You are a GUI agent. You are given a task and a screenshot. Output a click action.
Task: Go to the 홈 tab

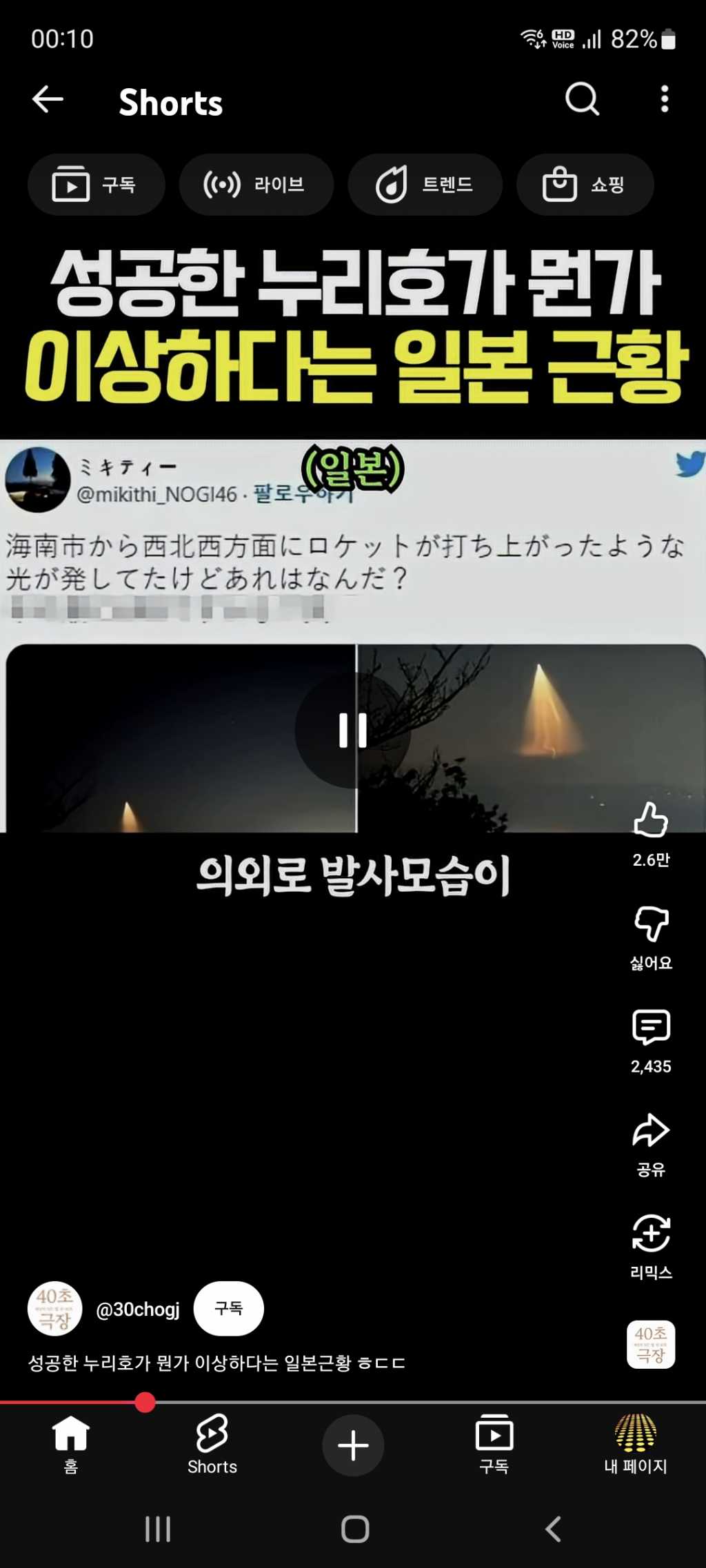71,1445
